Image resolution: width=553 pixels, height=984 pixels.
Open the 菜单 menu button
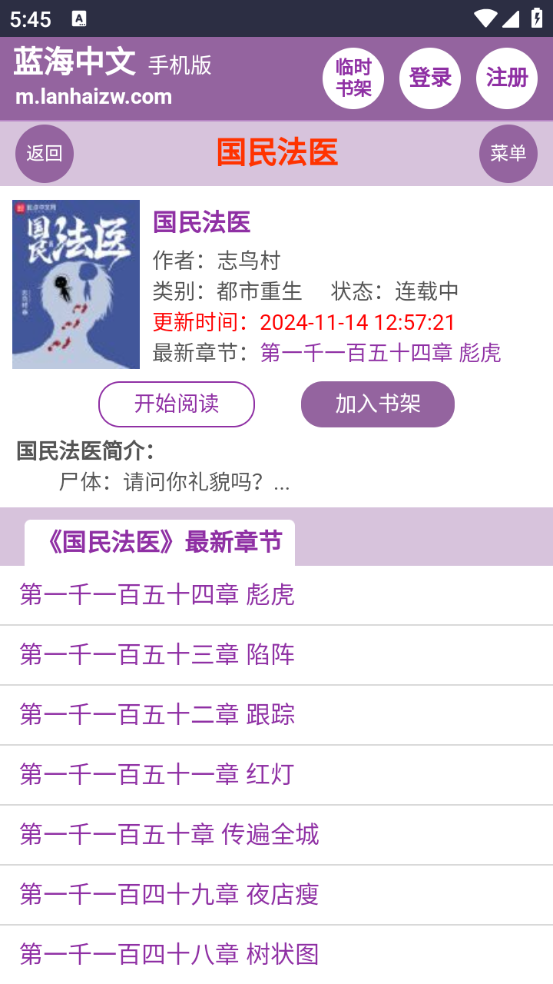click(x=508, y=154)
